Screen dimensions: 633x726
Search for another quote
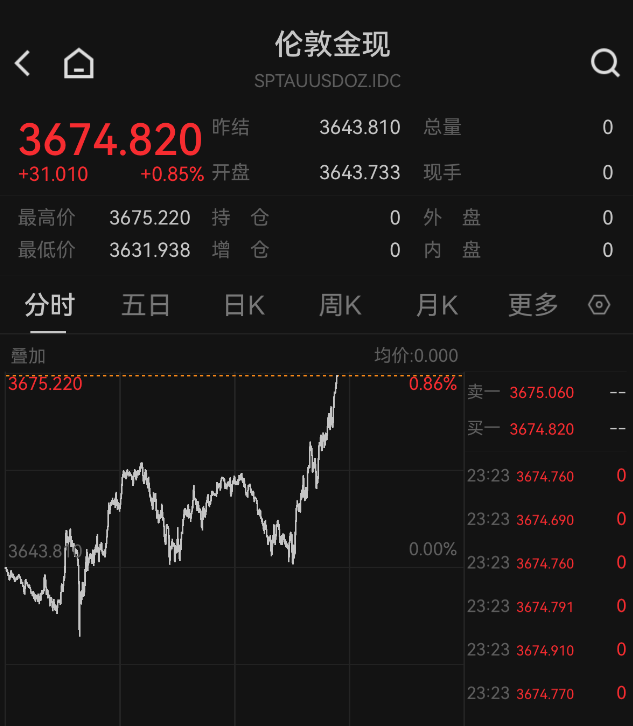(x=604, y=63)
